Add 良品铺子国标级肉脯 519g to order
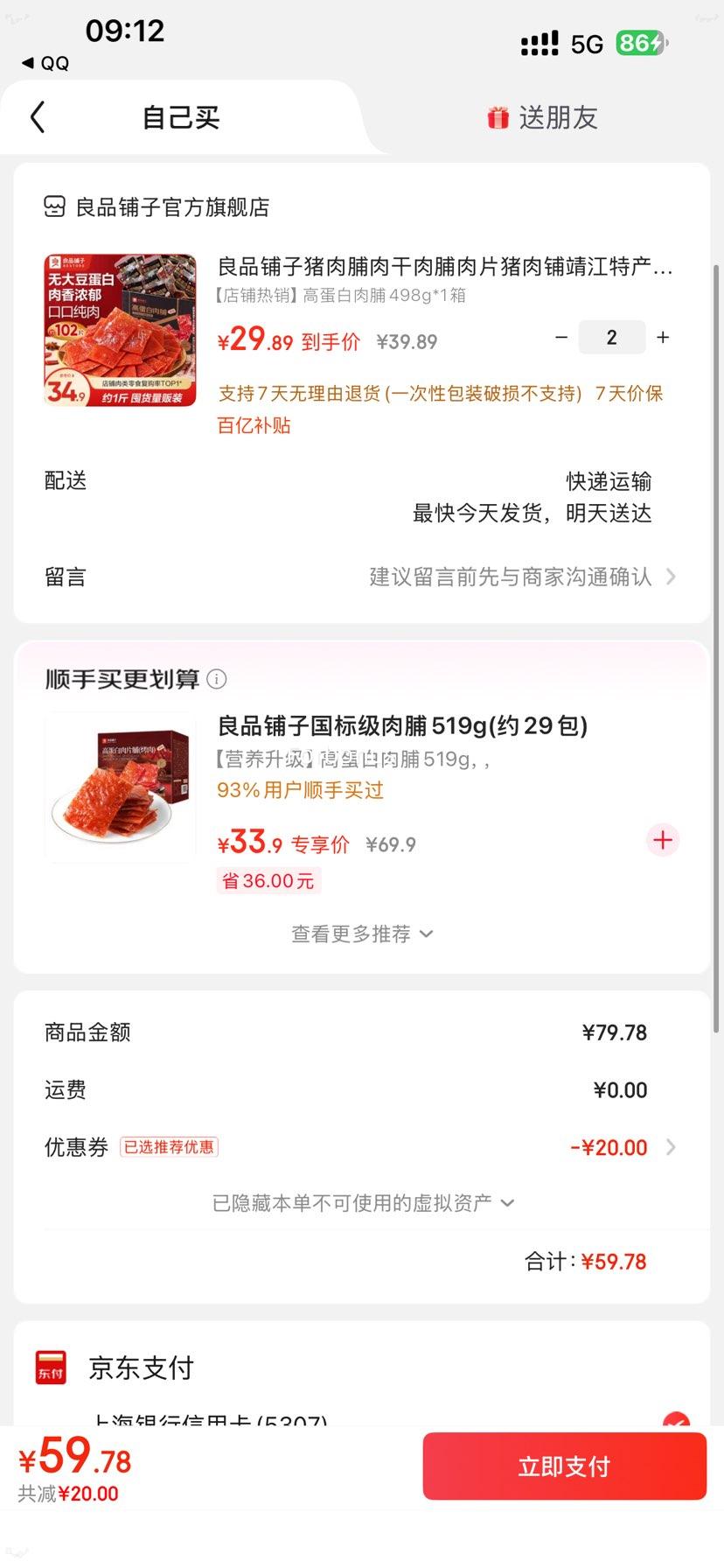Viewport: 724px width, 1568px height. [663, 840]
